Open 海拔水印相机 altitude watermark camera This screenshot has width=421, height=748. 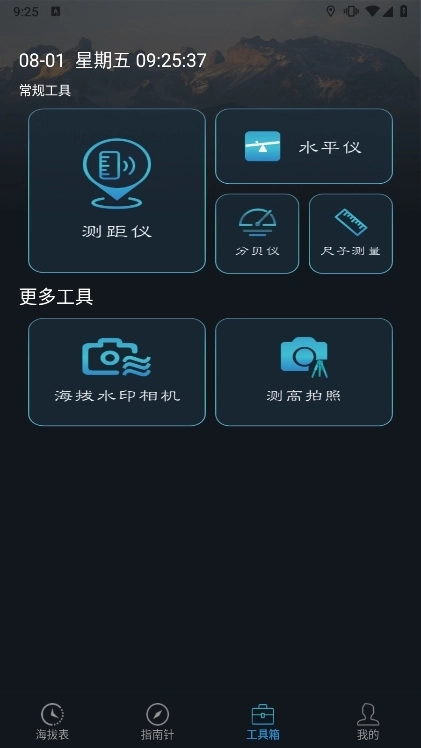117,372
